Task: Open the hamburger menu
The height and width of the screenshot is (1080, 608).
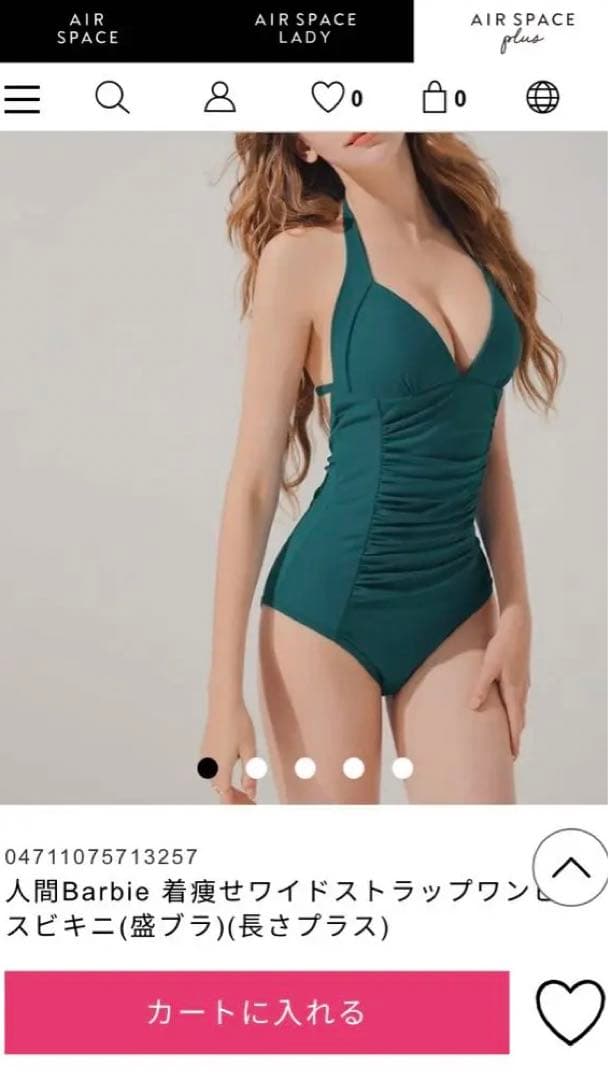Action: [23, 98]
